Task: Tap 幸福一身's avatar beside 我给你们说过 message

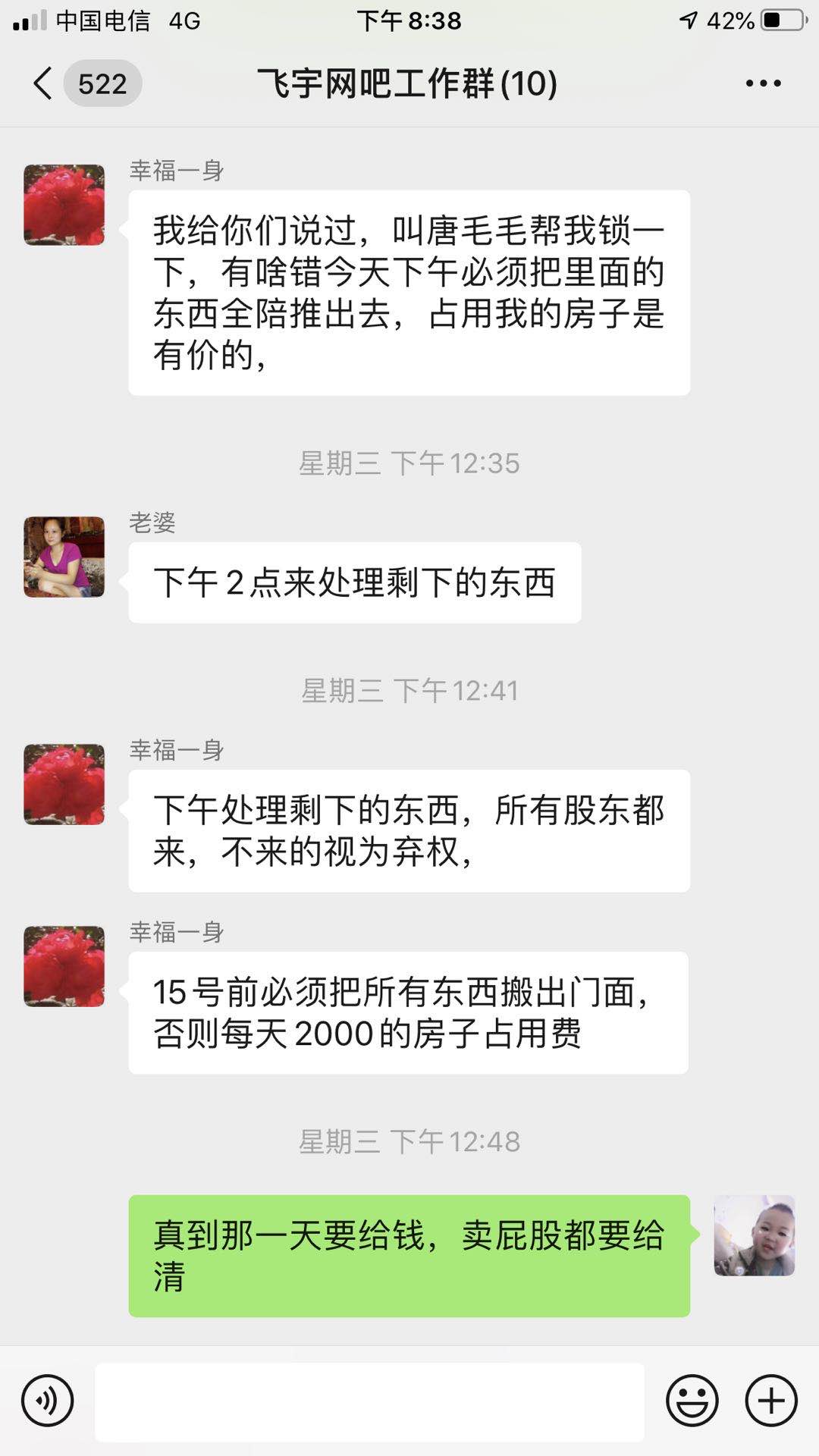Action: click(64, 205)
